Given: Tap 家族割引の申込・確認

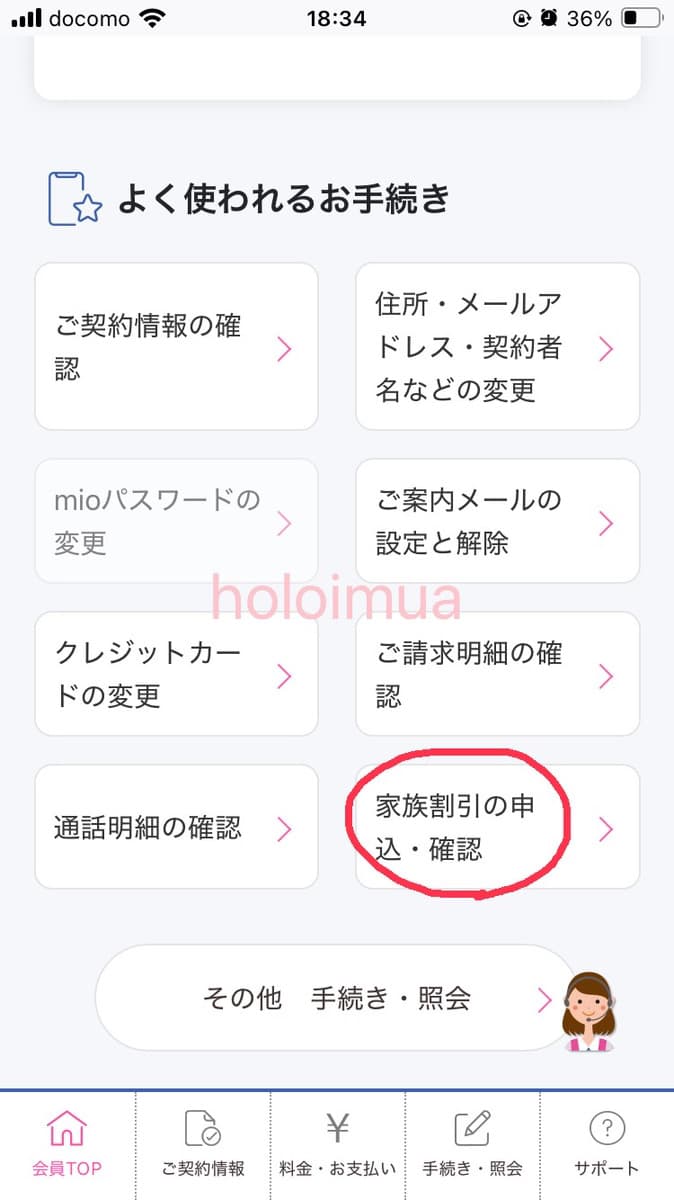Looking at the screenshot, I should point(497,827).
